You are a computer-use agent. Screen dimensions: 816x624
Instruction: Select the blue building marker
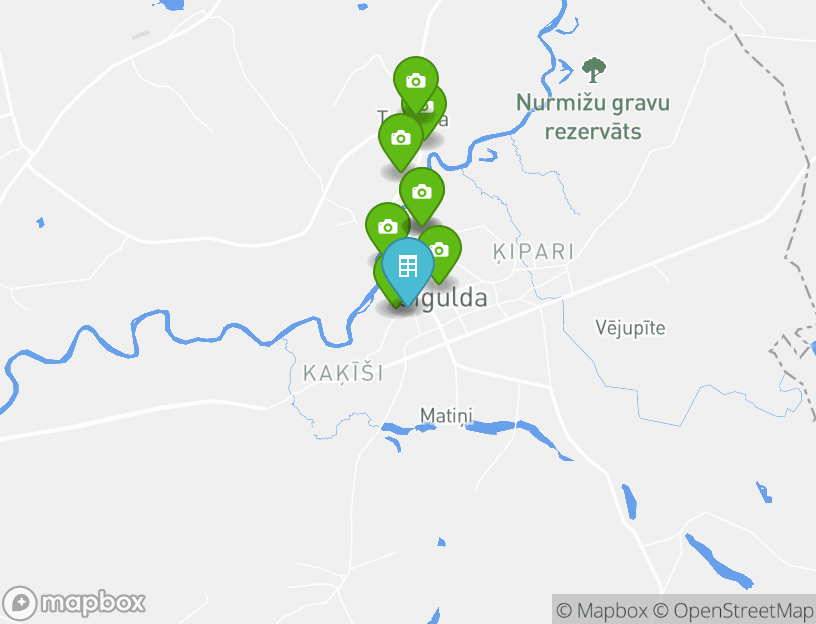pyautogui.click(x=407, y=268)
